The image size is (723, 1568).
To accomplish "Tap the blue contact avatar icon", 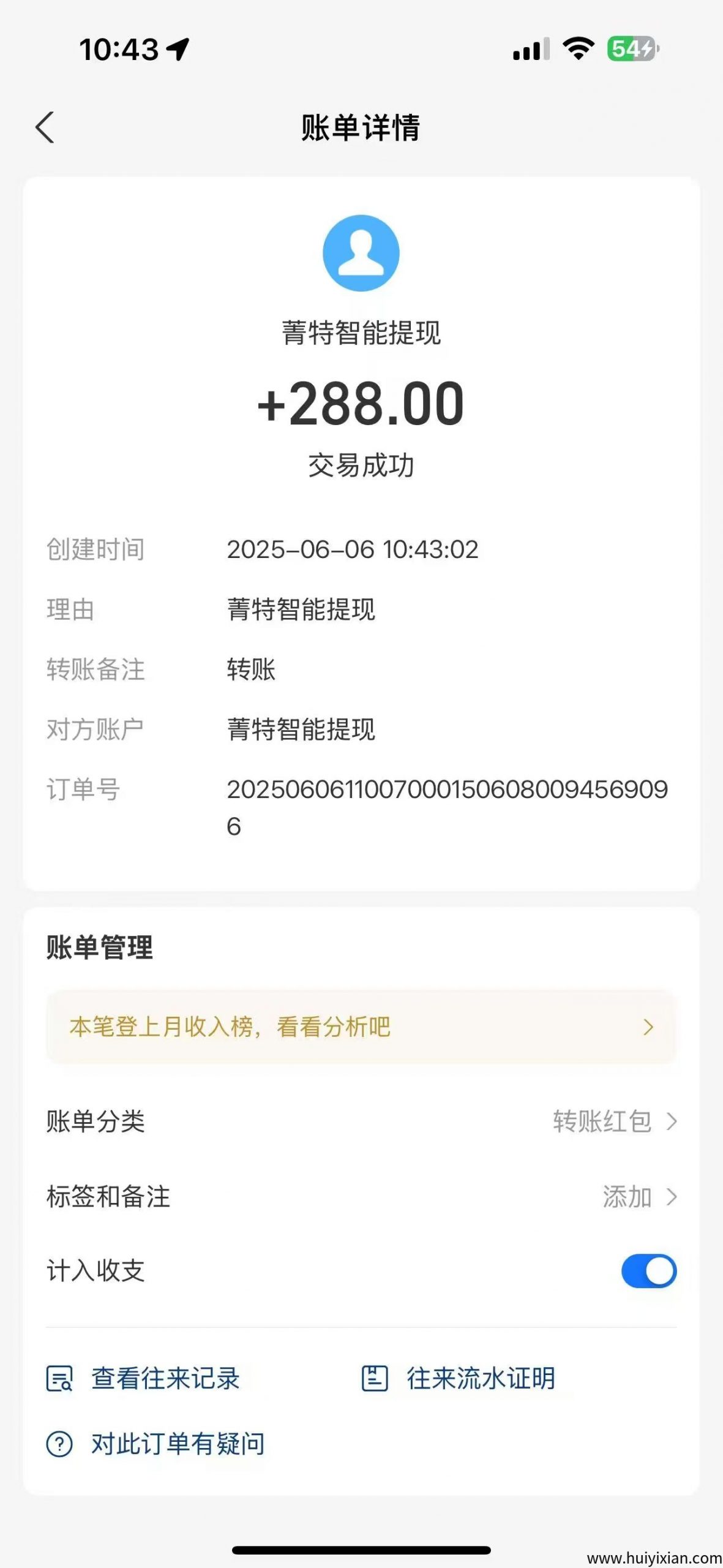I will click(361, 252).
